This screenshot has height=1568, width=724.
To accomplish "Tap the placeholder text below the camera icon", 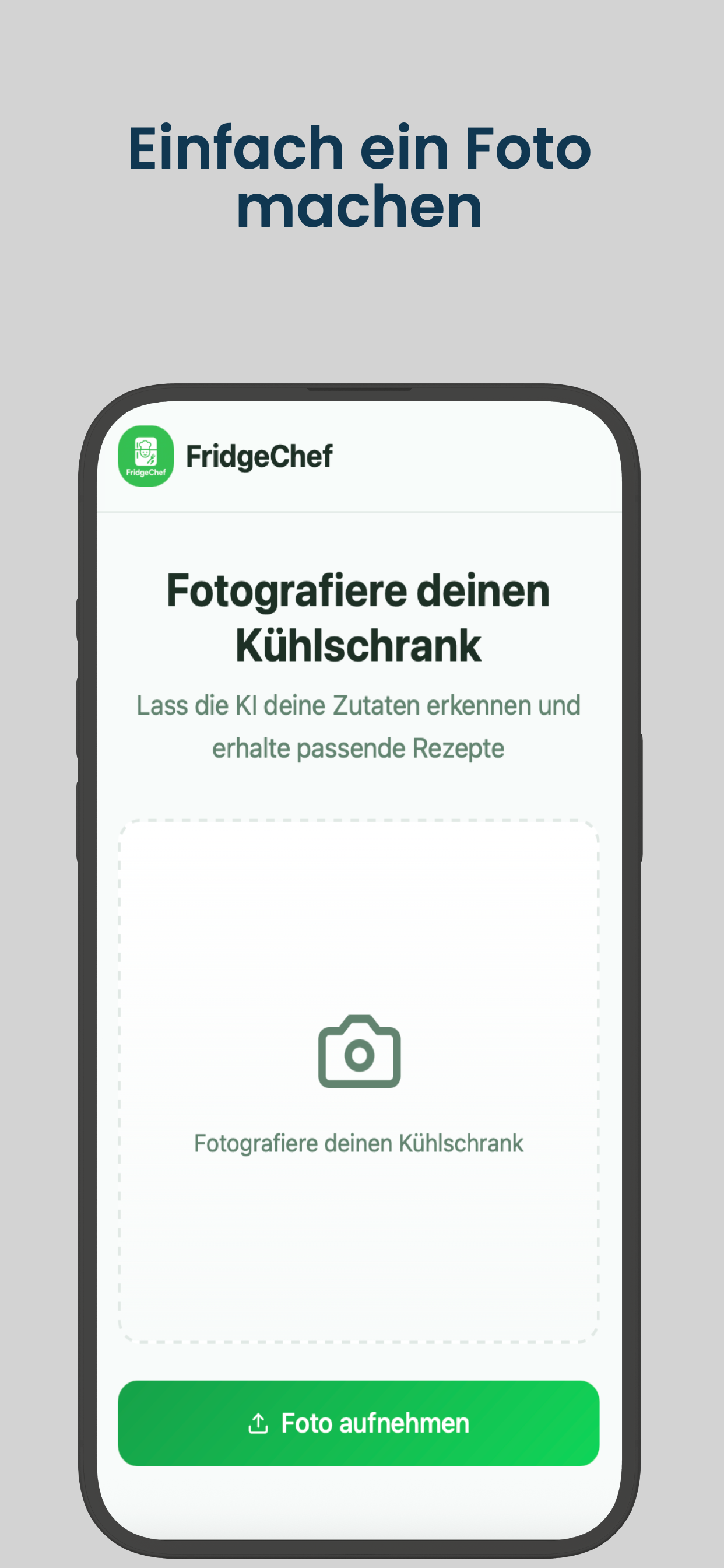I will point(358,1143).
